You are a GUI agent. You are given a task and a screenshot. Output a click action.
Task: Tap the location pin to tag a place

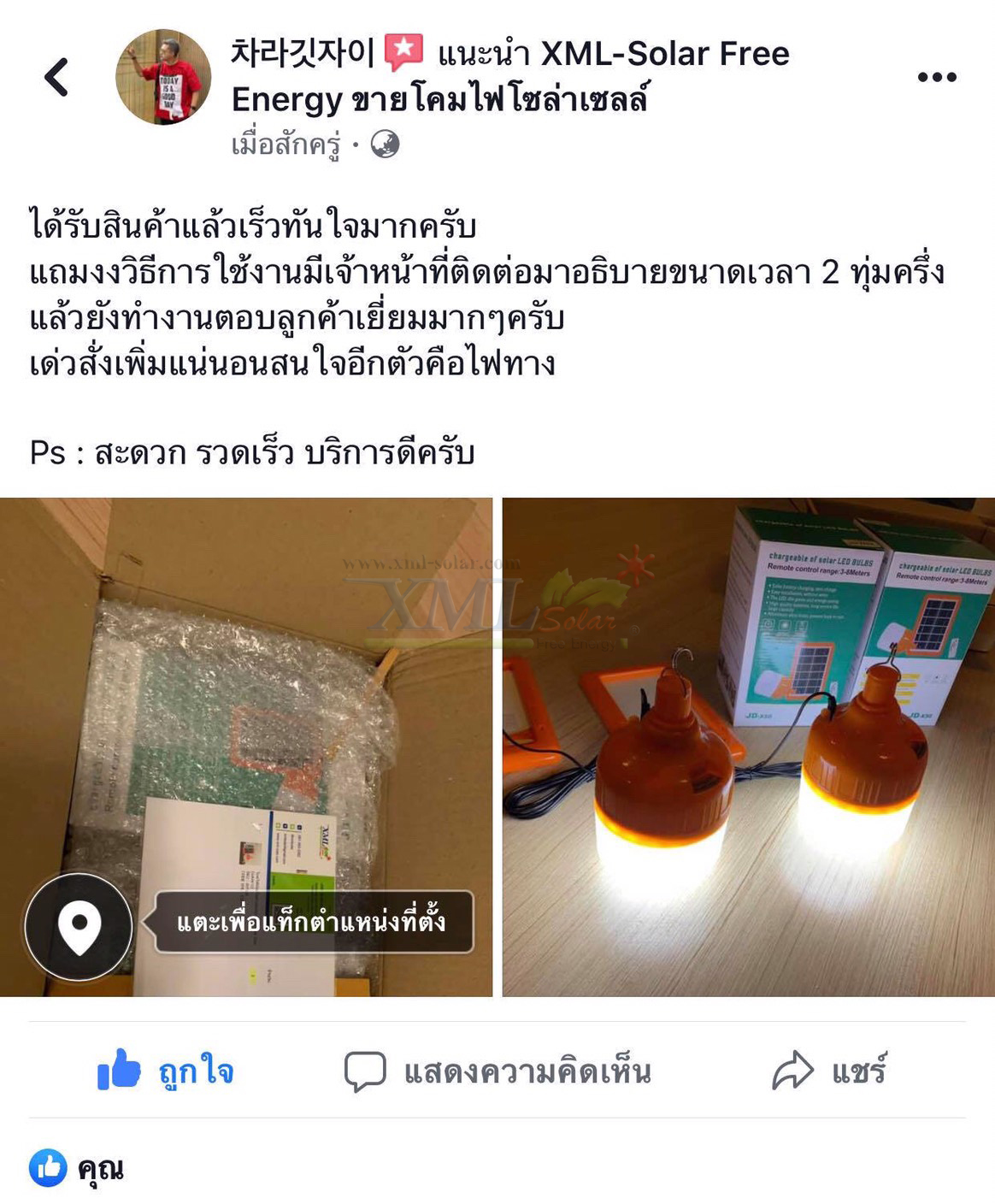(79, 926)
